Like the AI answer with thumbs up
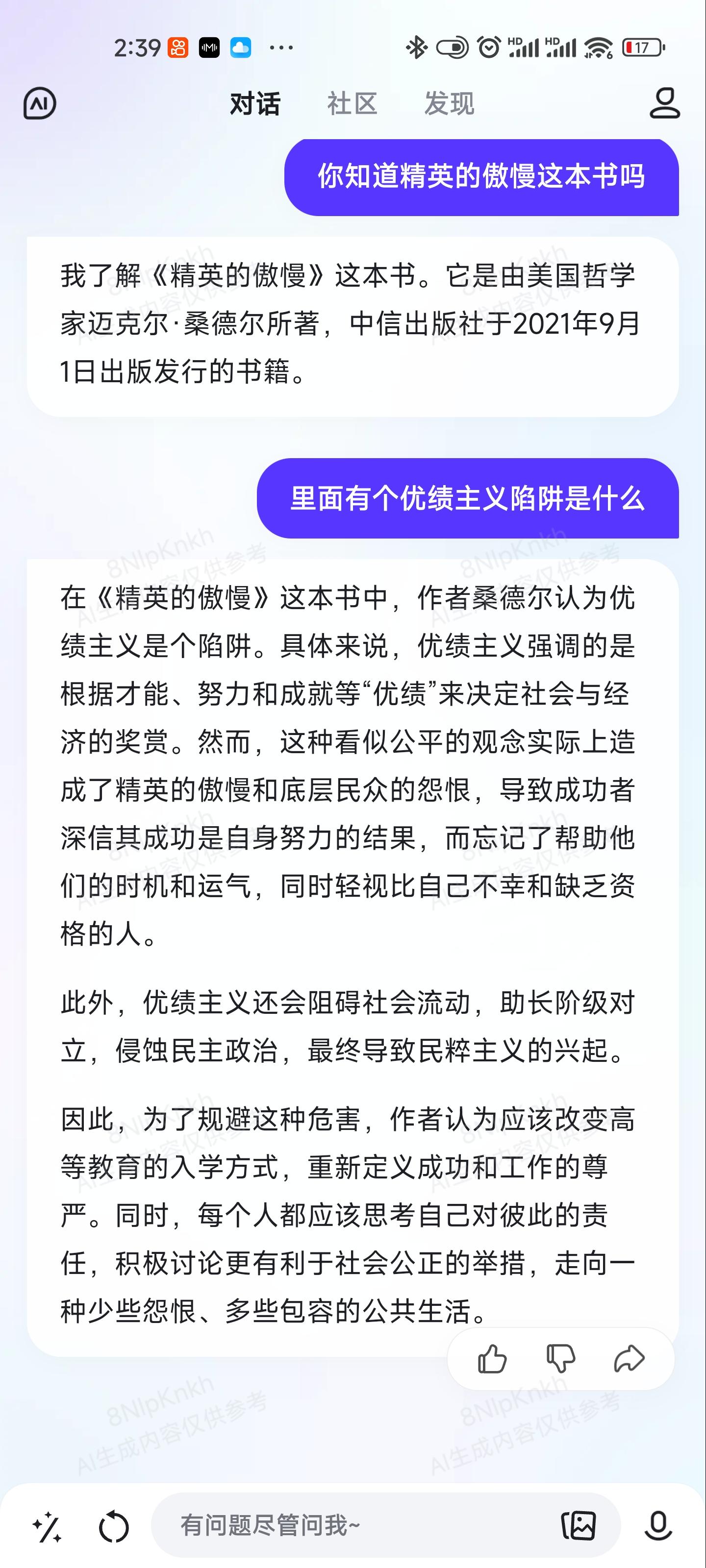The width and height of the screenshot is (706, 1568). [492, 1359]
